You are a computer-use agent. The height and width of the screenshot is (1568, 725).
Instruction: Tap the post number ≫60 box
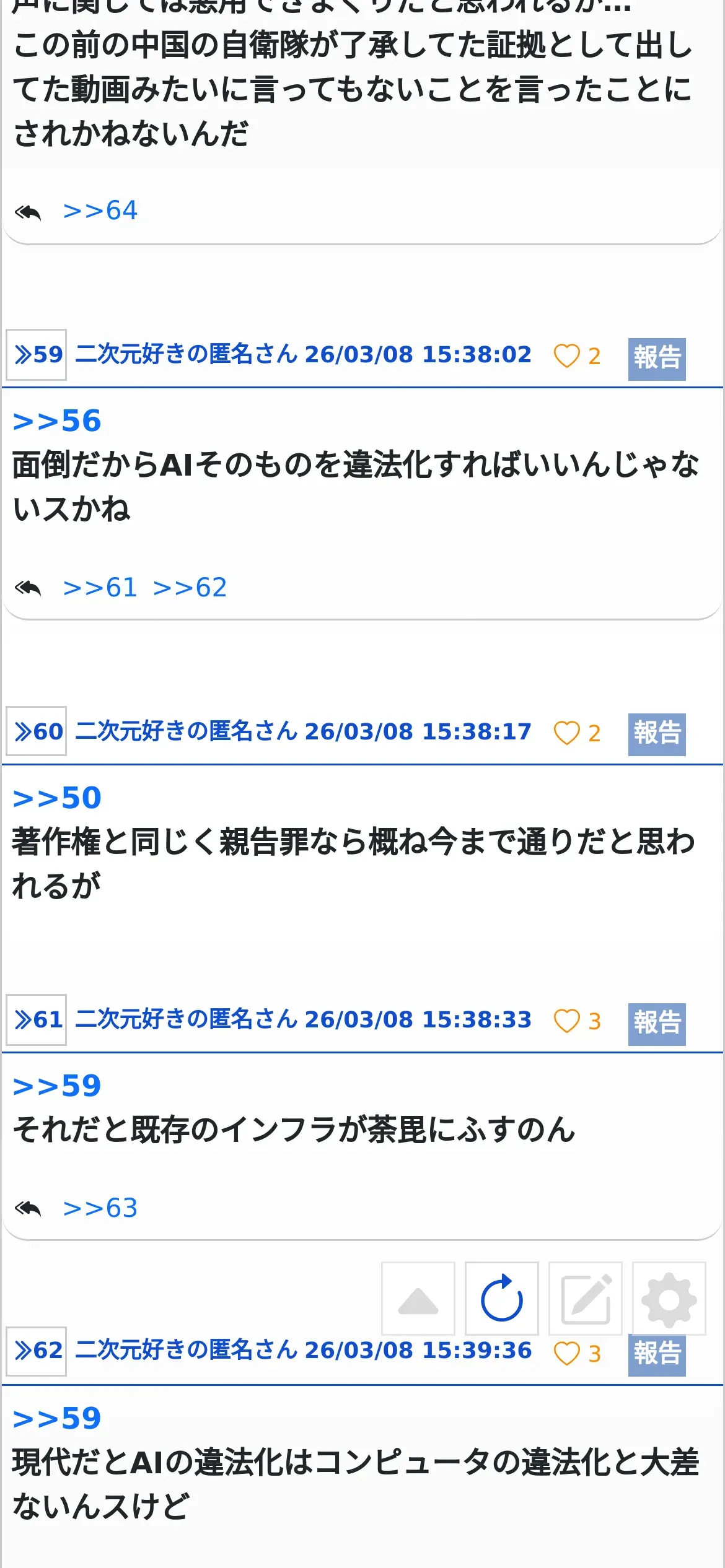pyautogui.click(x=37, y=731)
